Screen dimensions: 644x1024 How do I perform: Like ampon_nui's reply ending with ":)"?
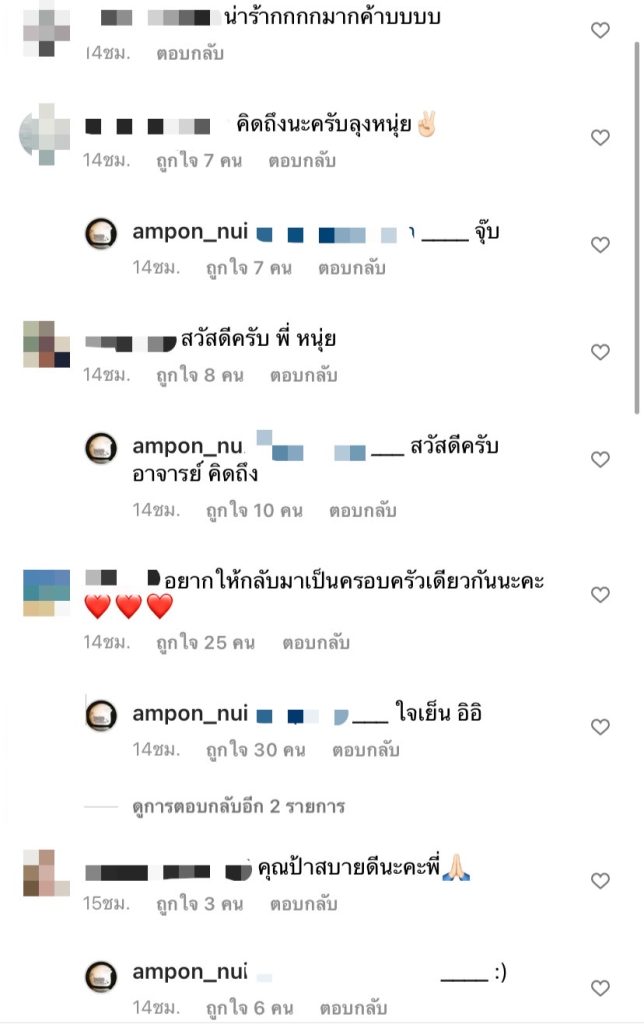pos(600,988)
